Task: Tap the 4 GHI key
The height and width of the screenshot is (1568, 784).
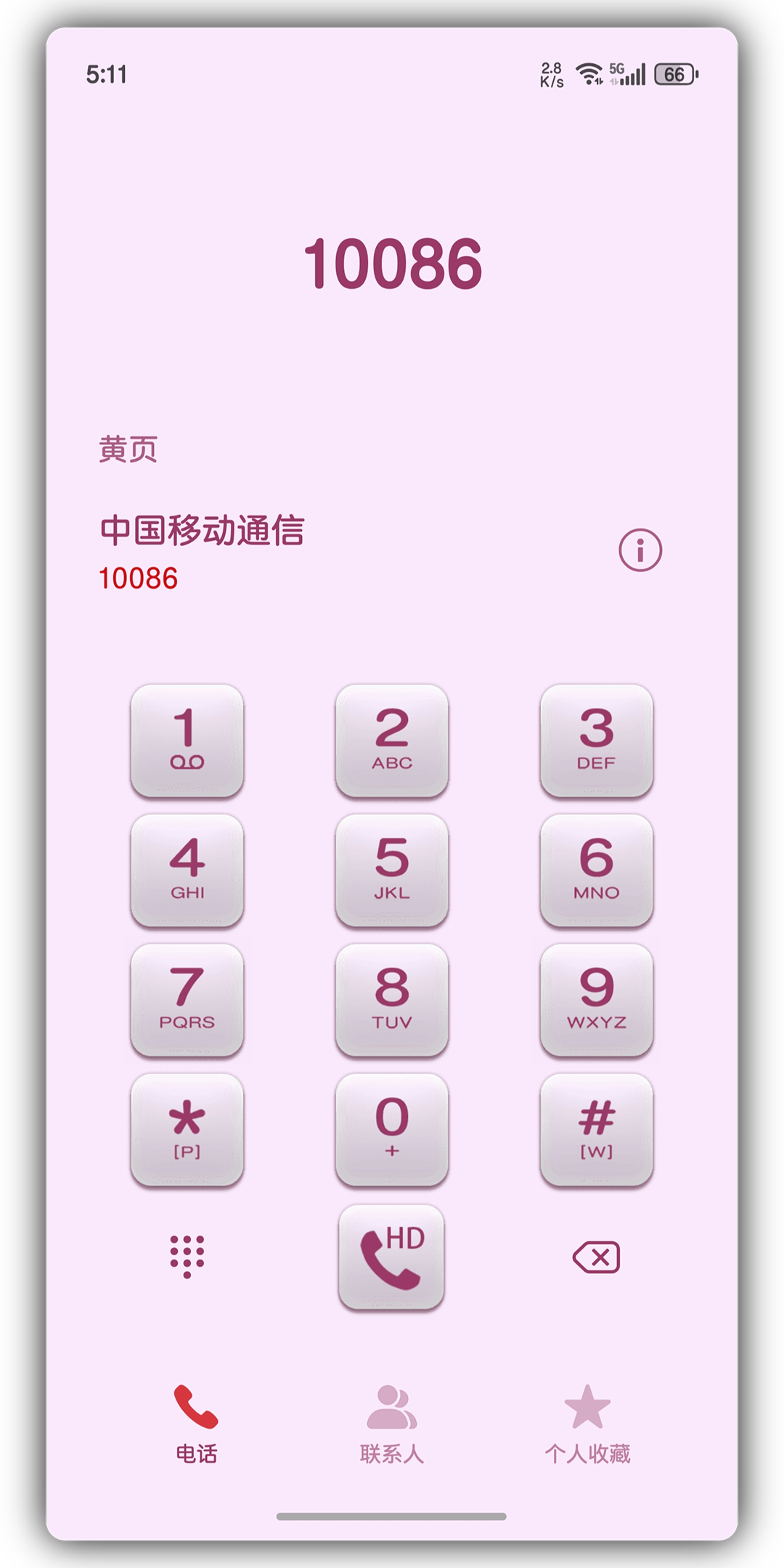Action: tap(187, 870)
